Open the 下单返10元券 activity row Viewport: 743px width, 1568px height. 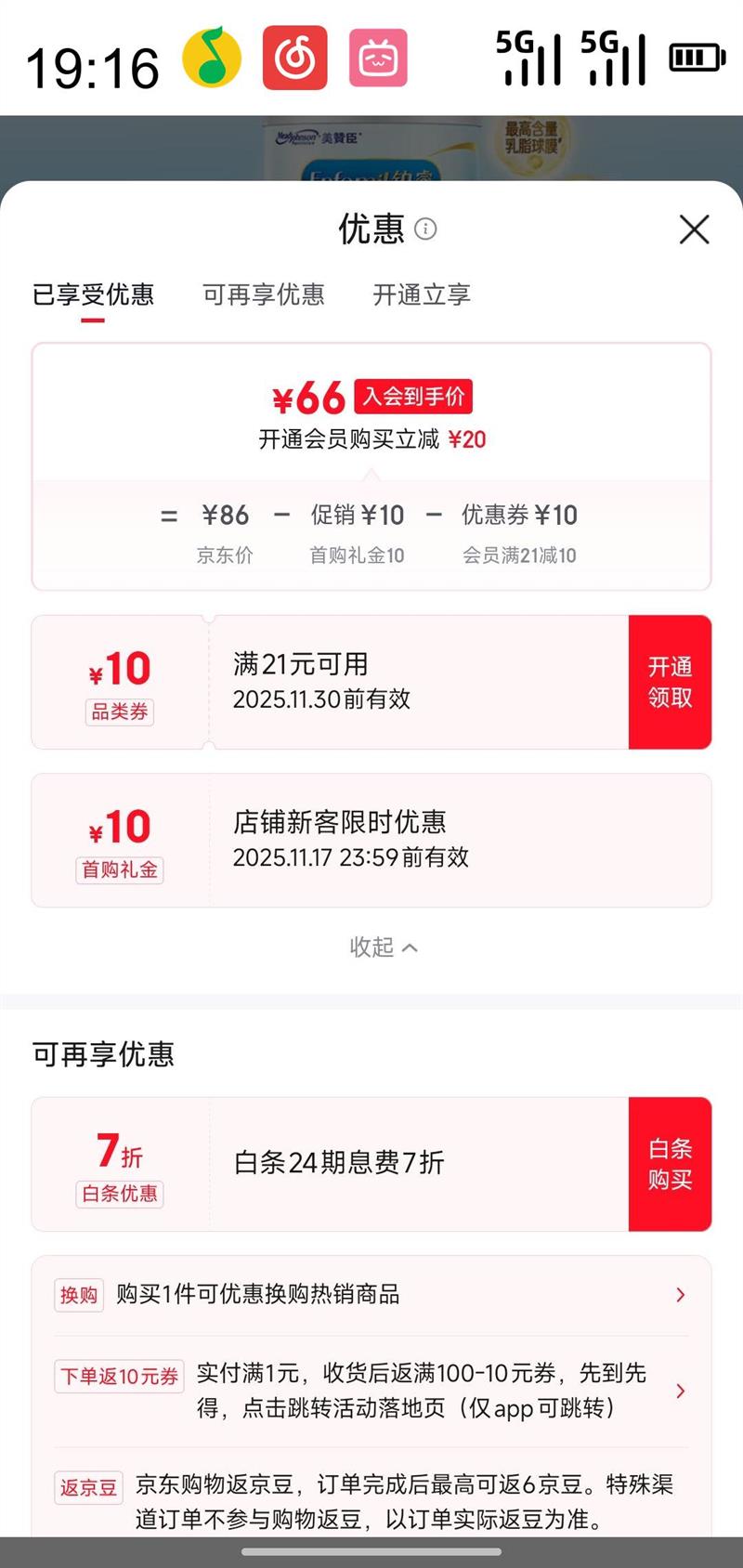pyautogui.click(x=371, y=1391)
